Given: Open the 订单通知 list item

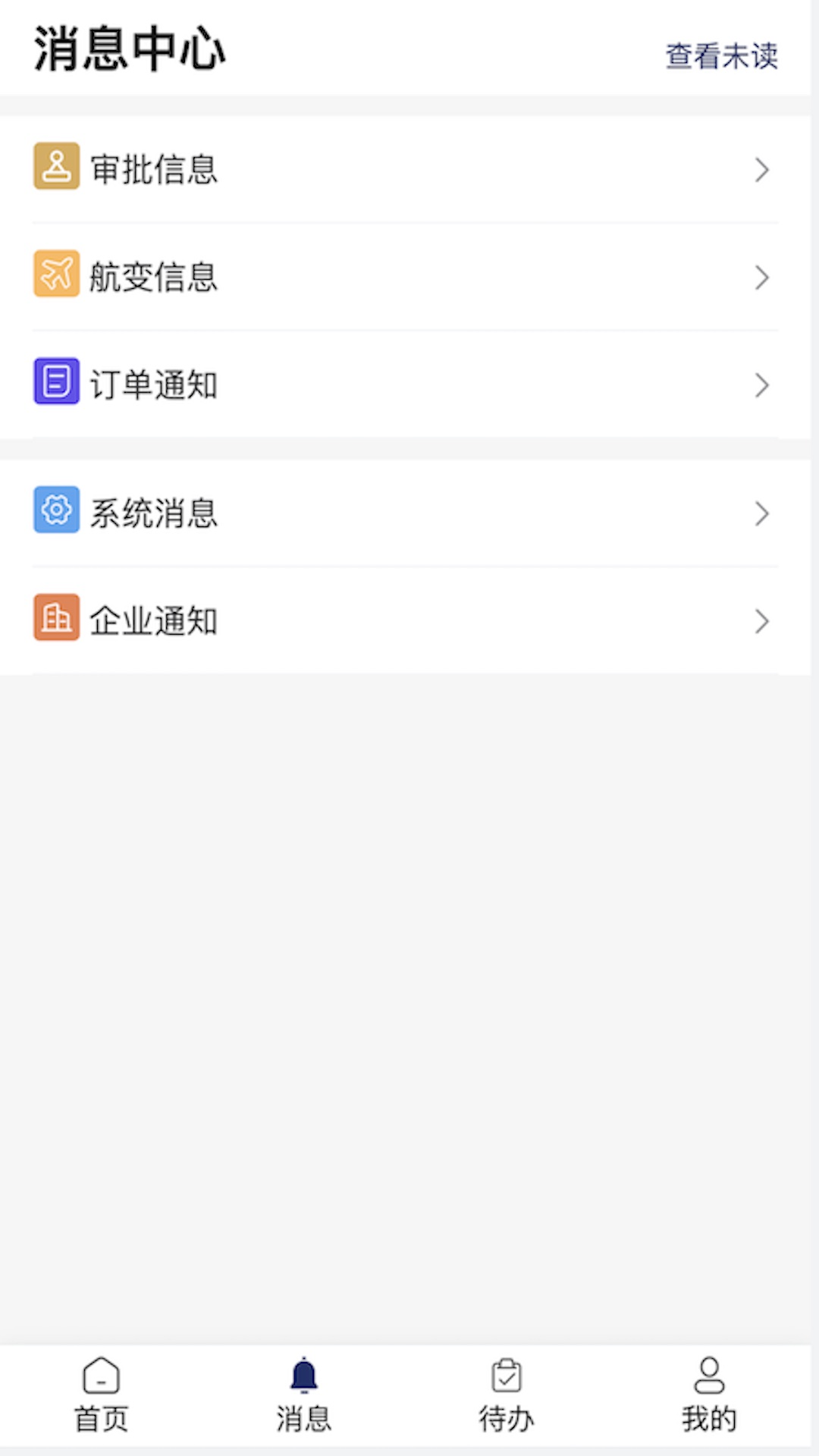Looking at the screenshot, I should [x=409, y=384].
